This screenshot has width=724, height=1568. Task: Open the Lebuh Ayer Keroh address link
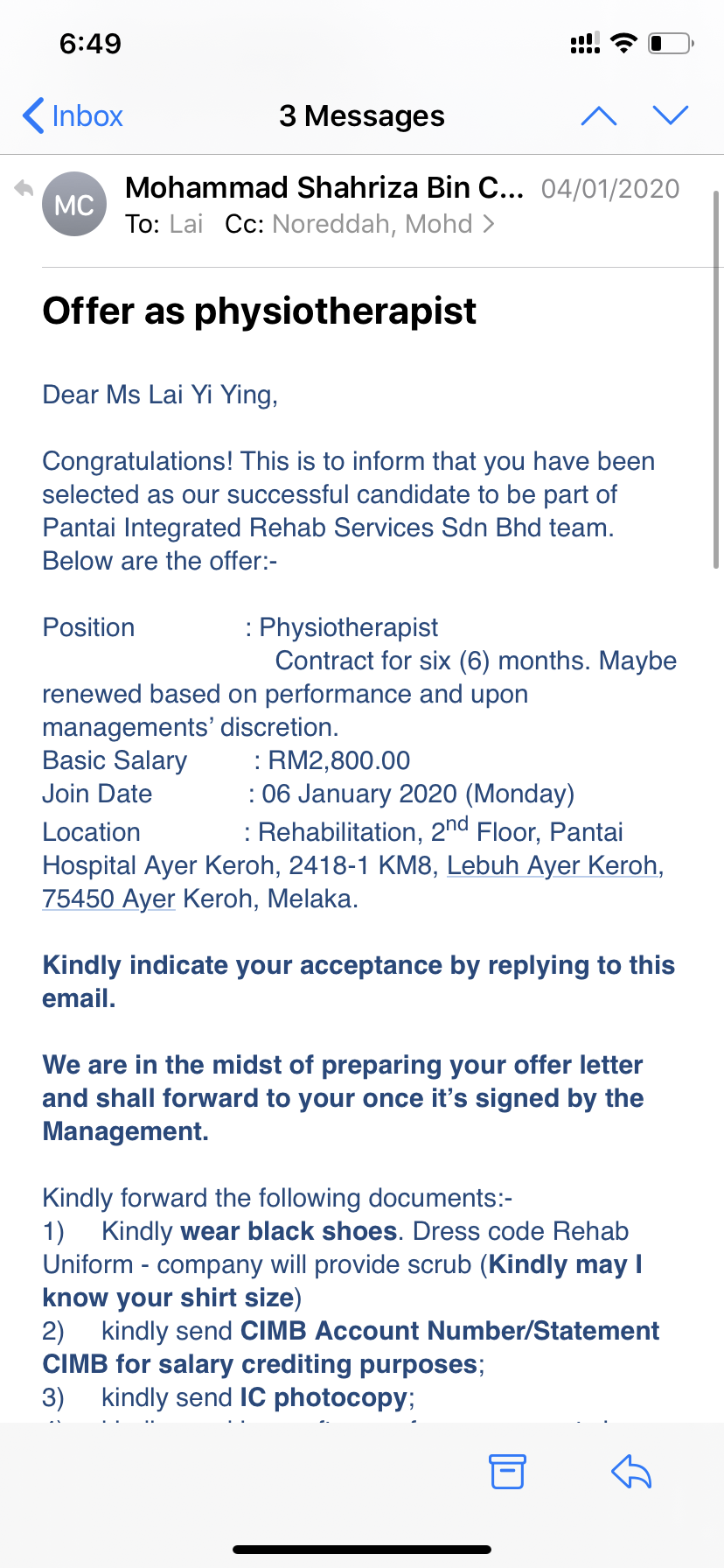coord(553,865)
